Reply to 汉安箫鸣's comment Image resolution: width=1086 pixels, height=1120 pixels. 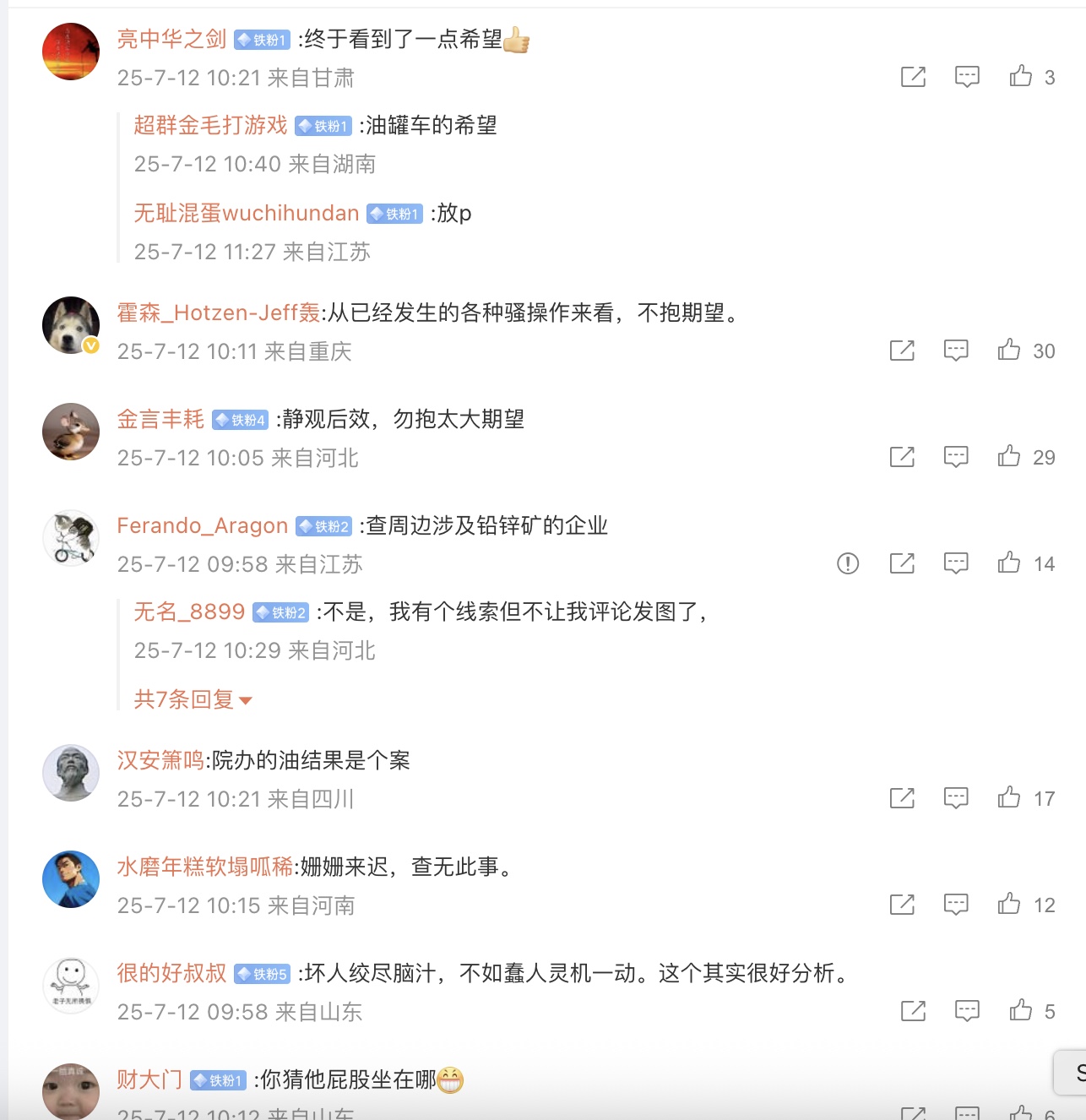point(955,798)
